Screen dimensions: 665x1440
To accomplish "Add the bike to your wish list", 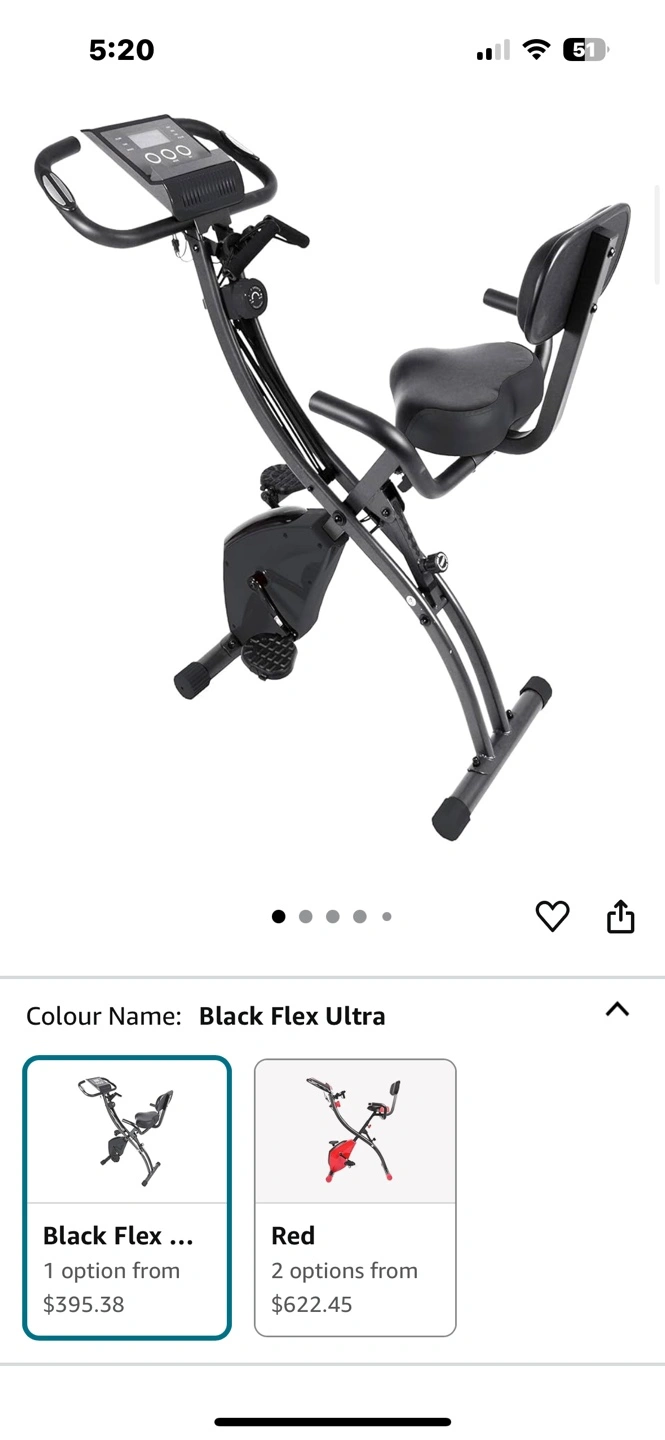I will pyautogui.click(x=552, y=916).
